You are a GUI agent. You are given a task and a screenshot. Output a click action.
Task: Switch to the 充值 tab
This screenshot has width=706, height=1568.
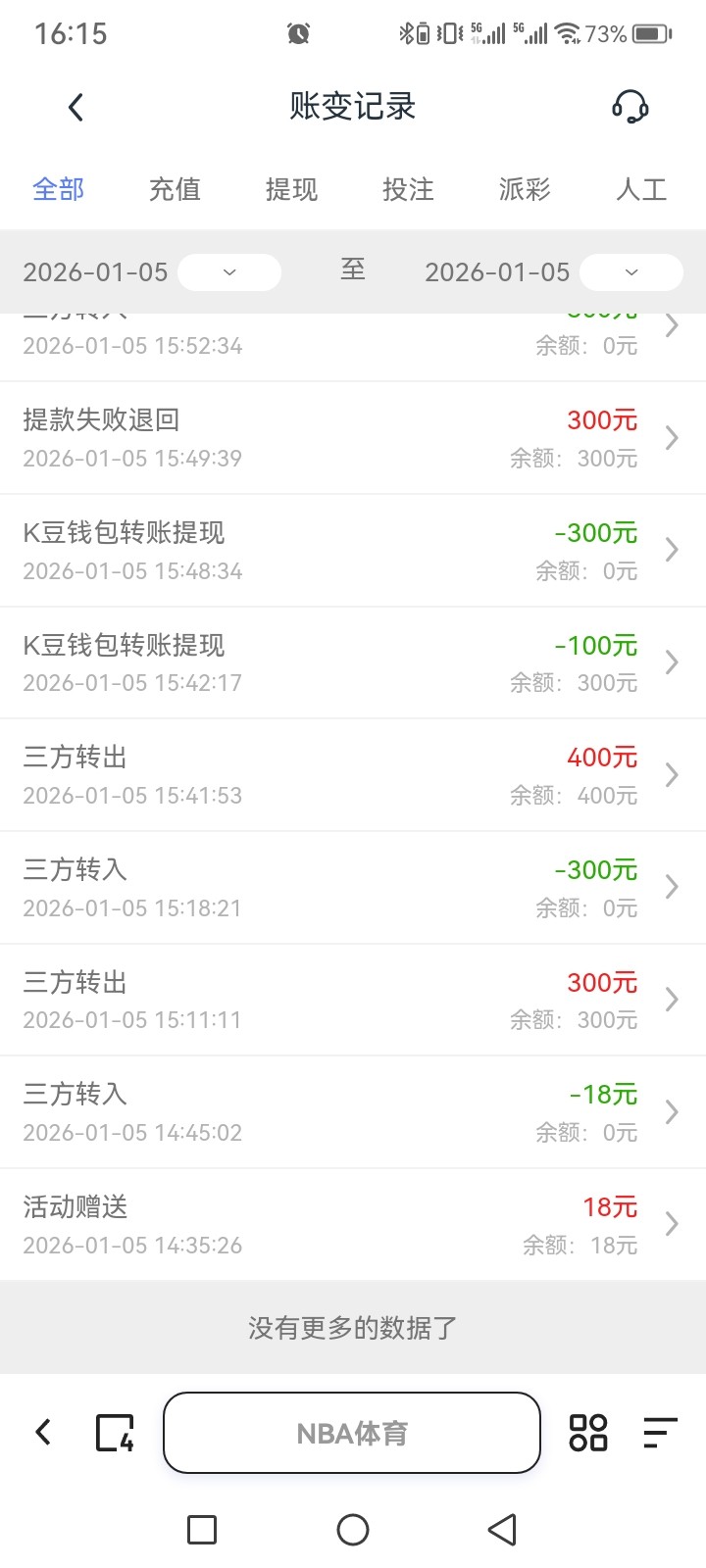175,189
